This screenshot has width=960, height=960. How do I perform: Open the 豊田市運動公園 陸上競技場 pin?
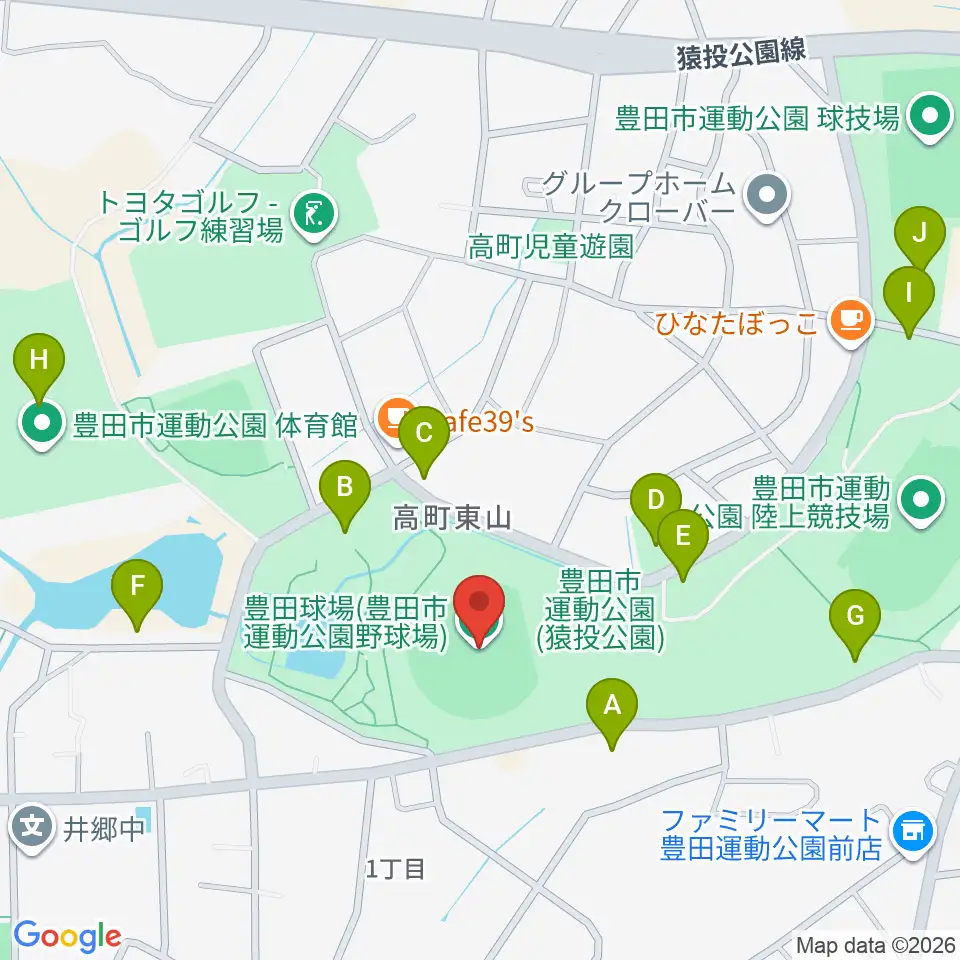921,502
